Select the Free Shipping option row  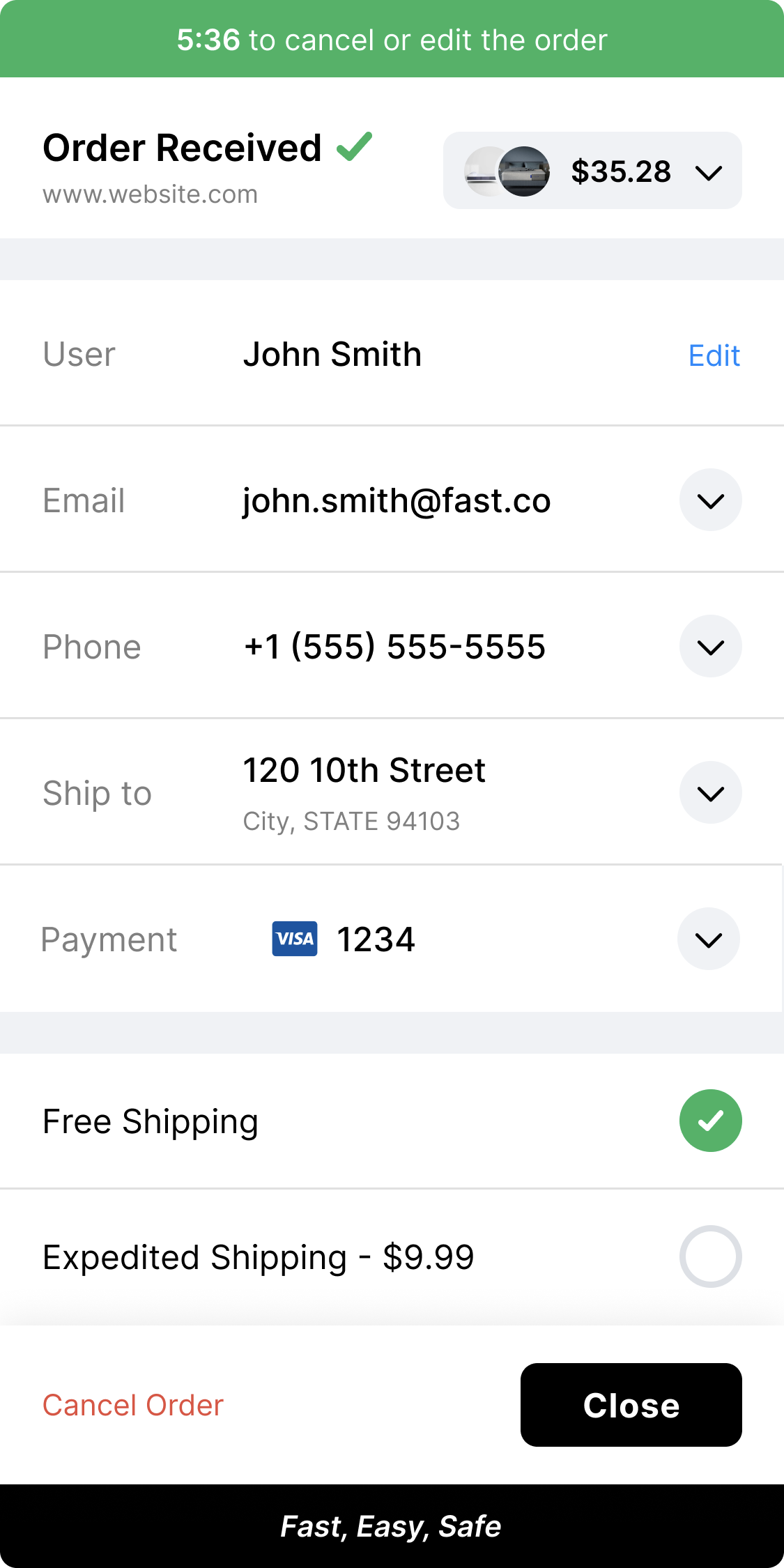279,1120
